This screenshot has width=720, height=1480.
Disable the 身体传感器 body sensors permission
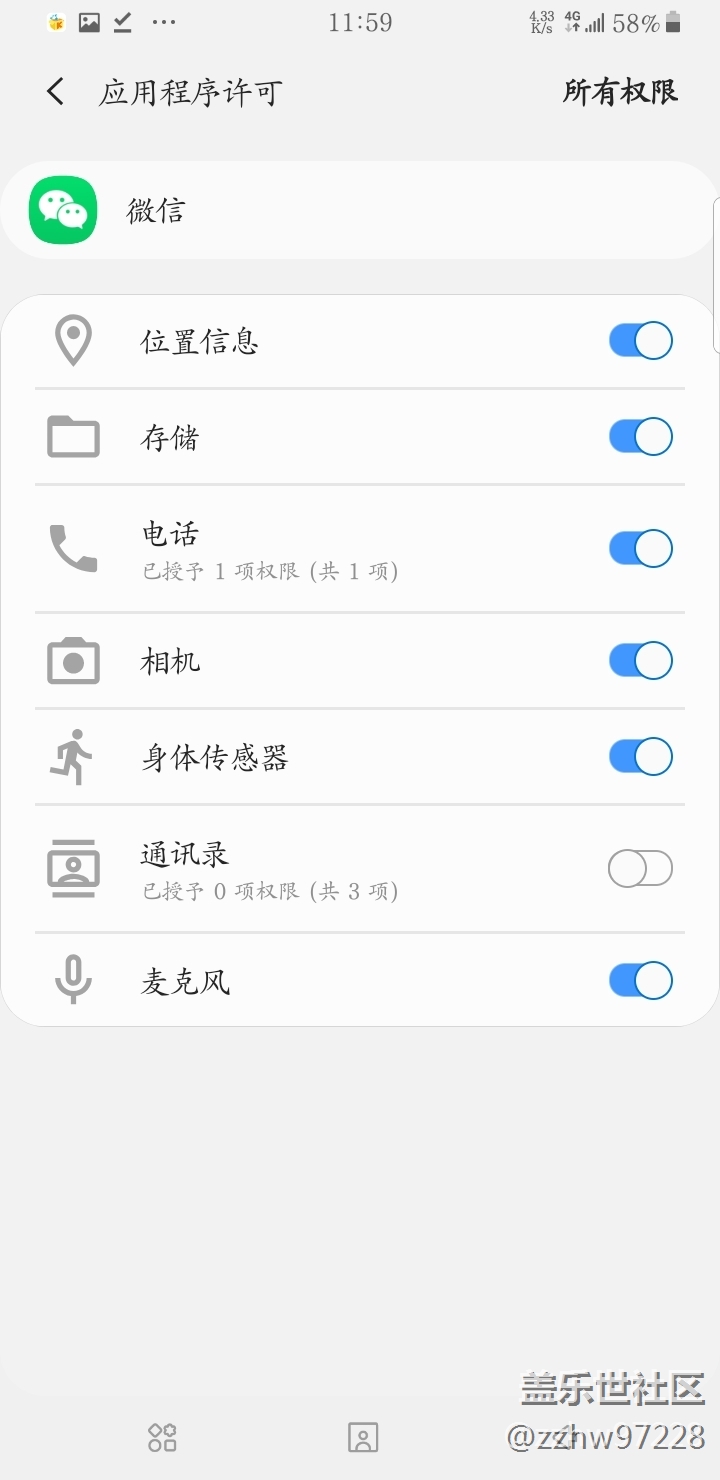click(x=640, y=757)
